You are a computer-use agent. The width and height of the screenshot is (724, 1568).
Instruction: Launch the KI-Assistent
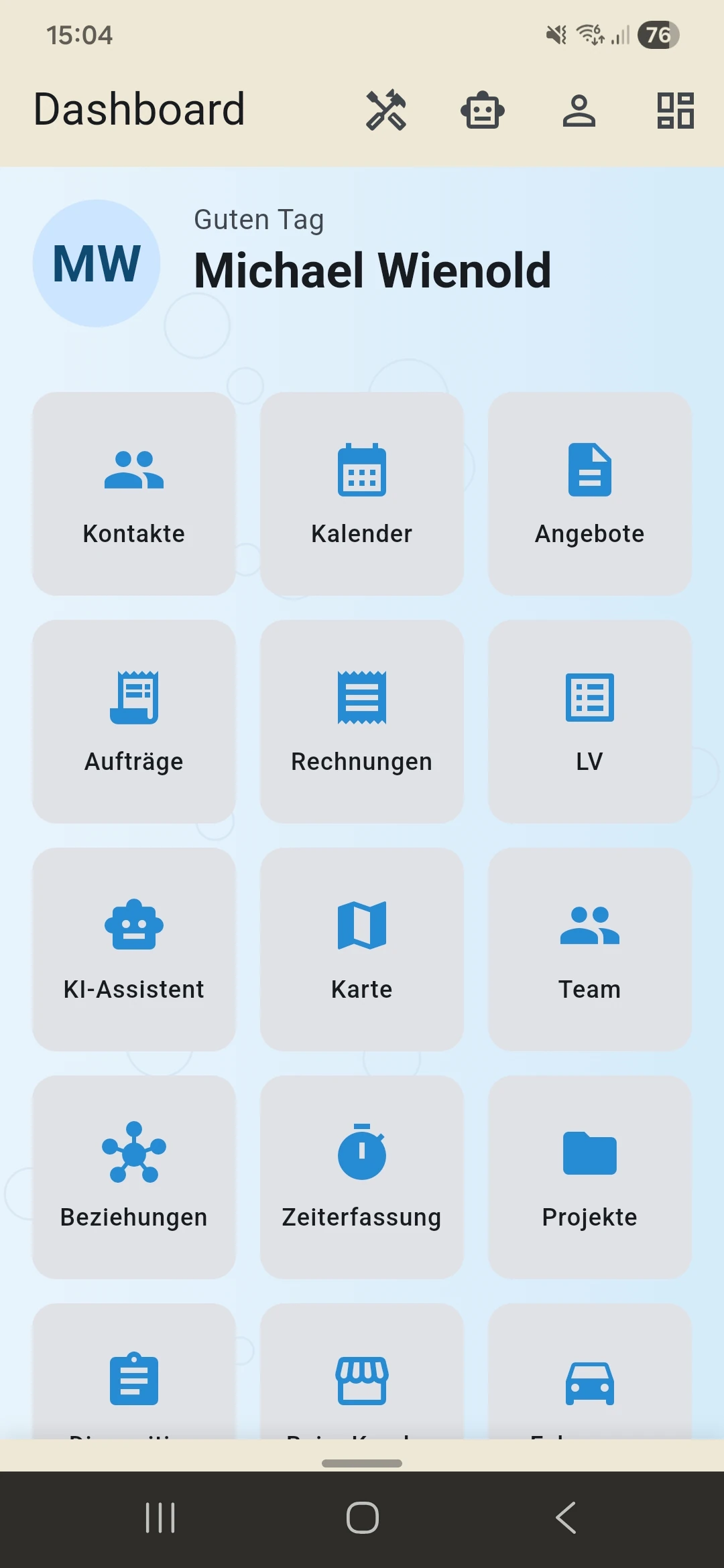coord(133,948)
